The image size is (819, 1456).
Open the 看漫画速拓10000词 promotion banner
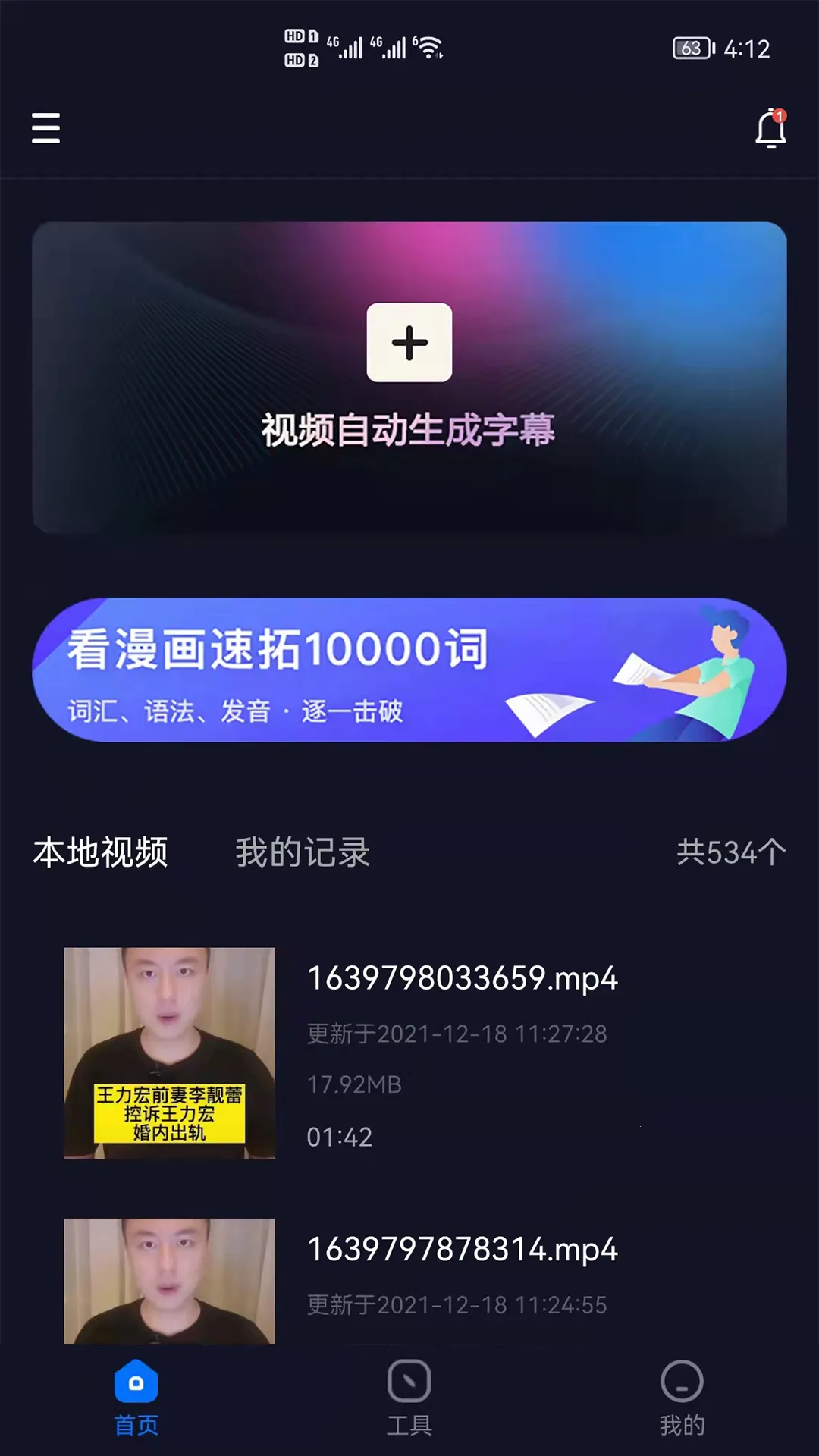coord(409,673)
